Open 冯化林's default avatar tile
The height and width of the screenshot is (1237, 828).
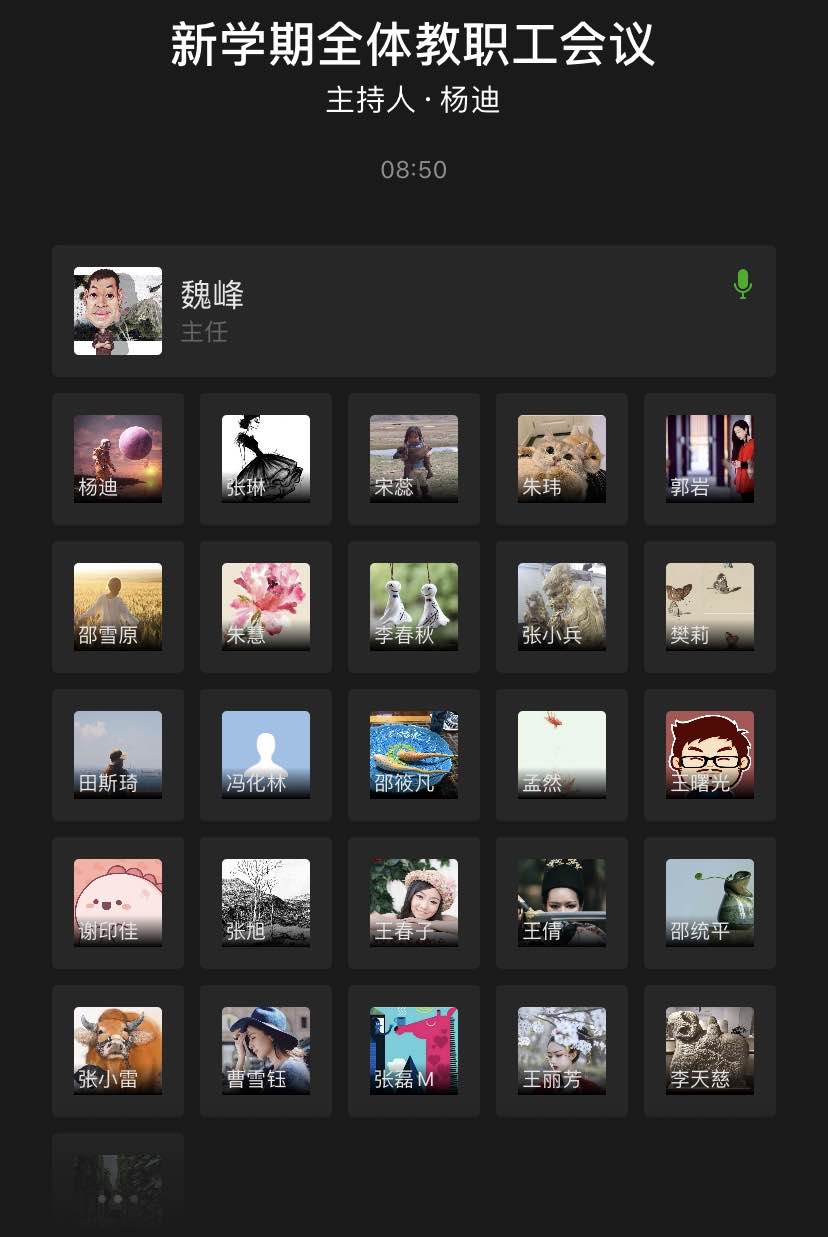point(266,755)
